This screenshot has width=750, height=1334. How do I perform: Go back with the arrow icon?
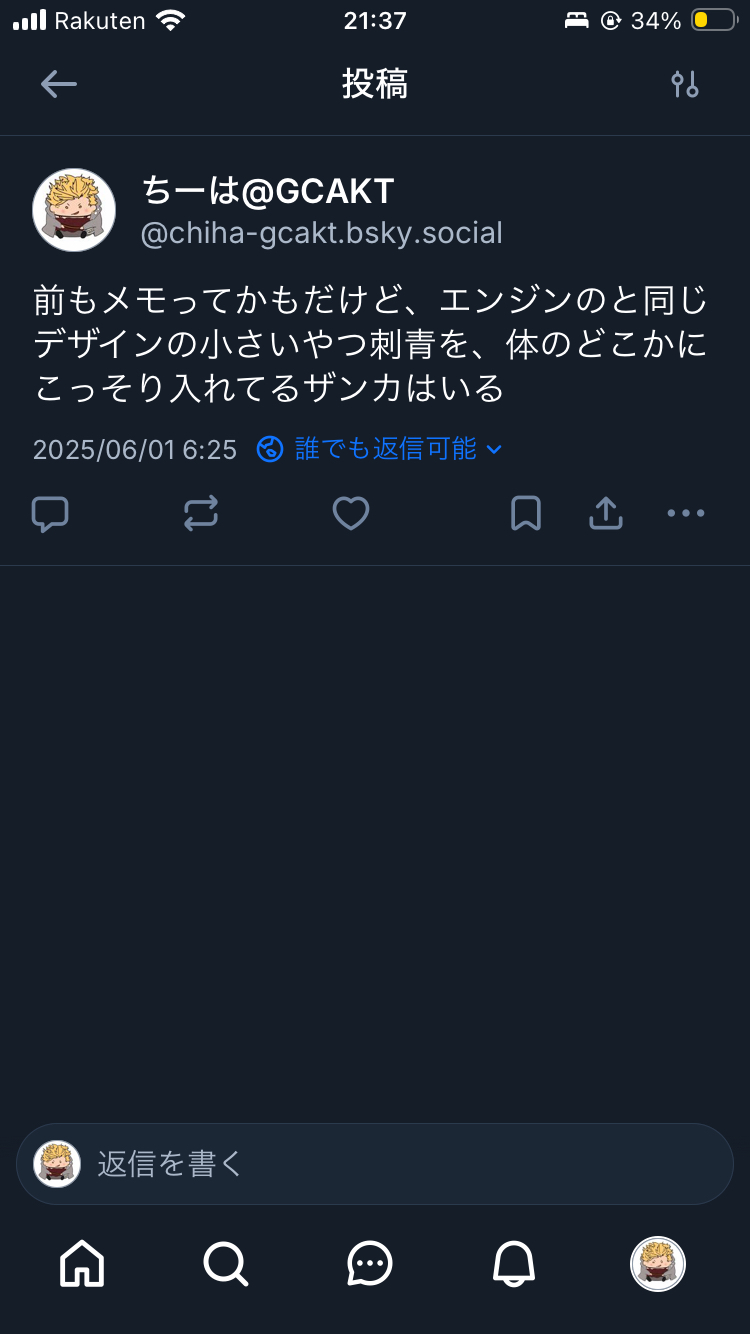(59, 85)
